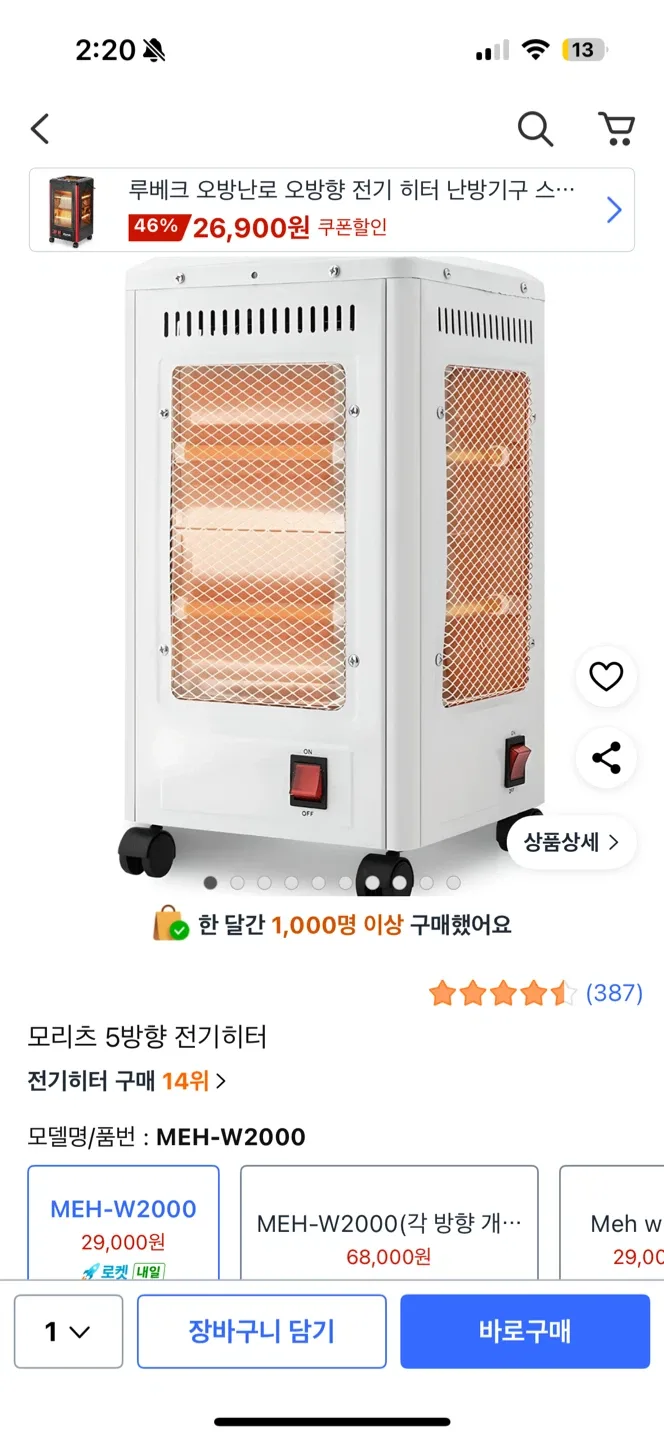
Task: View the 387 customer reviews
Action: (x=613, y=993)
